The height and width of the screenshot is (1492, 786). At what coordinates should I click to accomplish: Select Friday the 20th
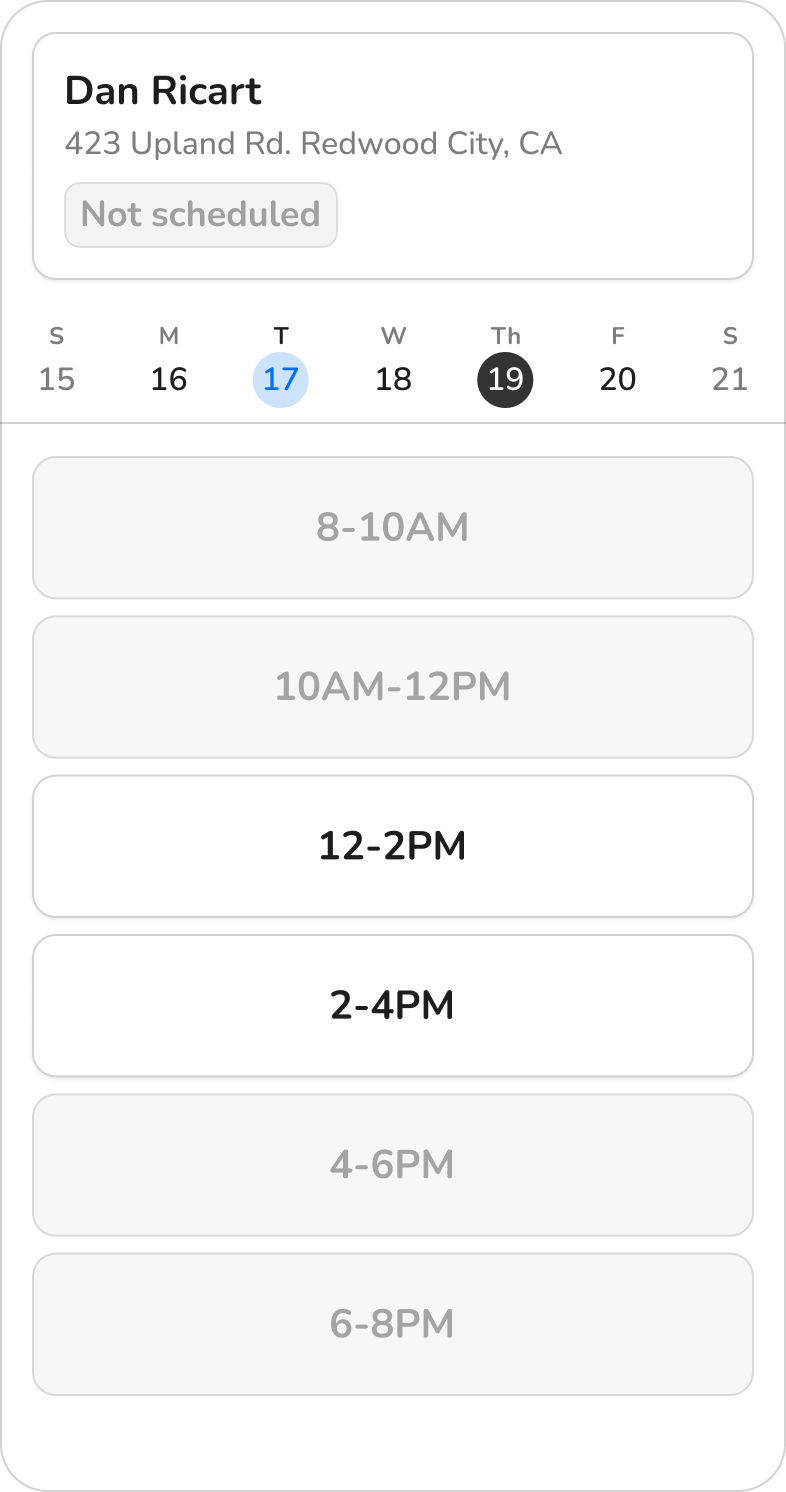point(618,379)
